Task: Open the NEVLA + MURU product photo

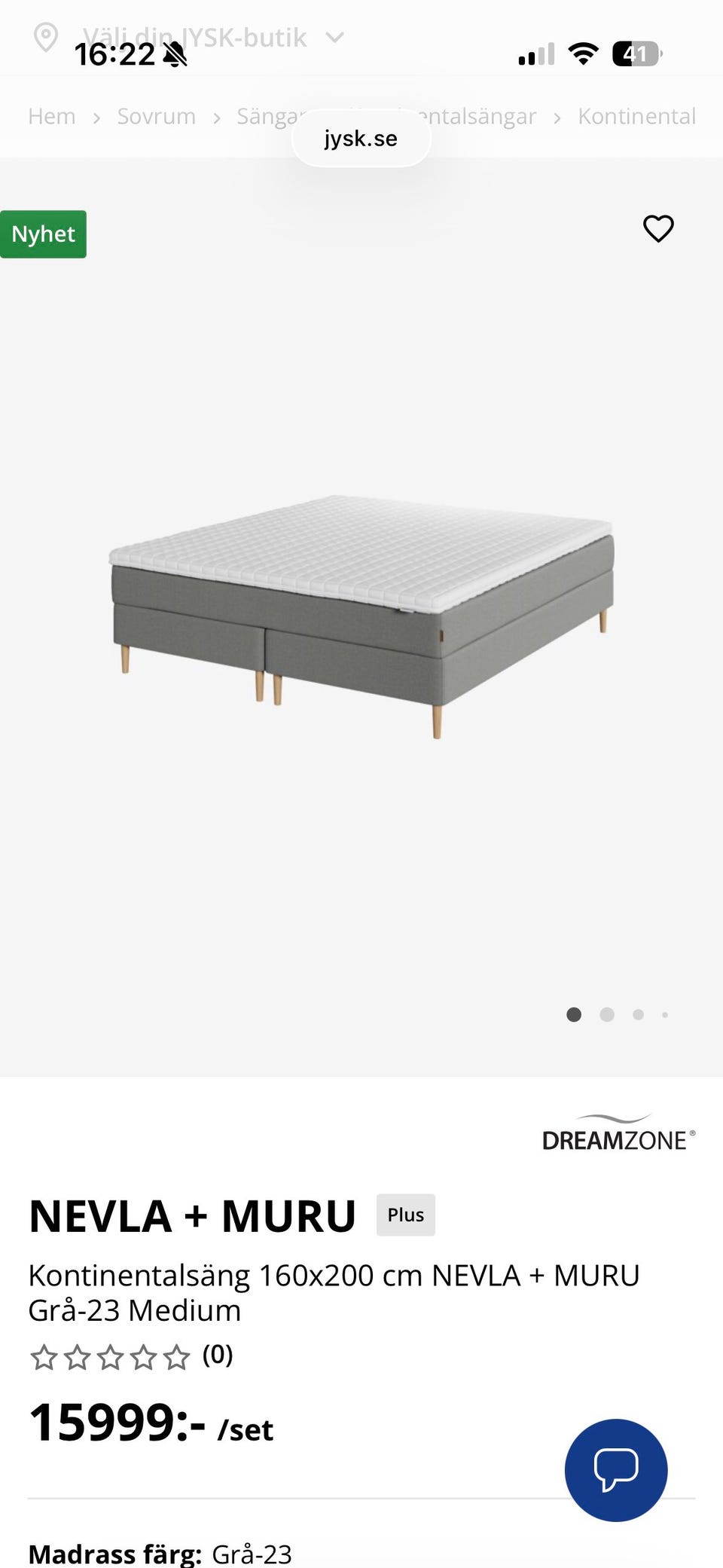Action: [361, 616]
